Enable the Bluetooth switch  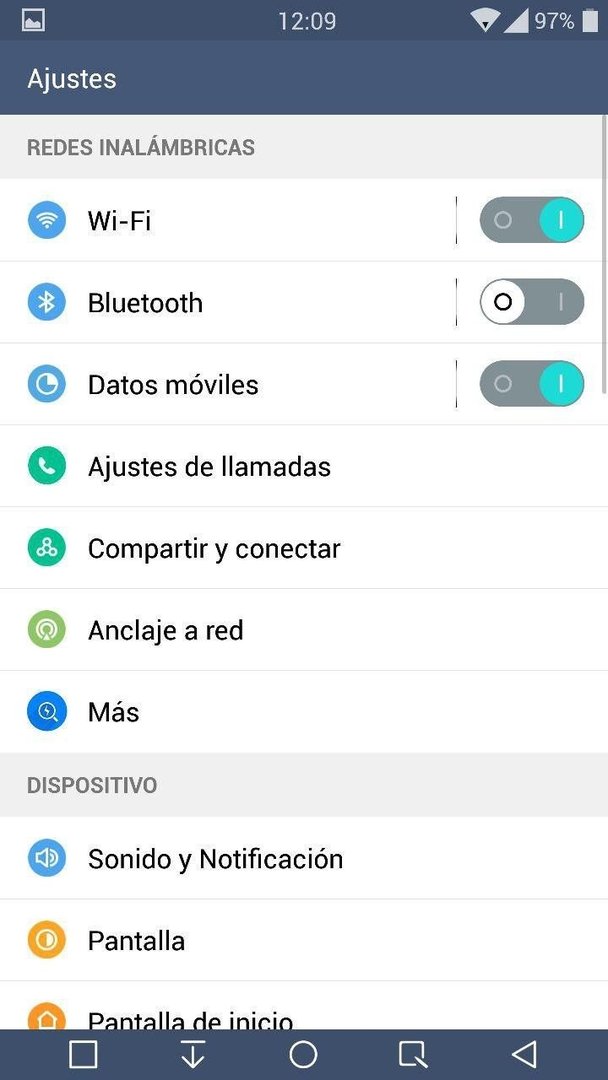click(x=532, y=302)
